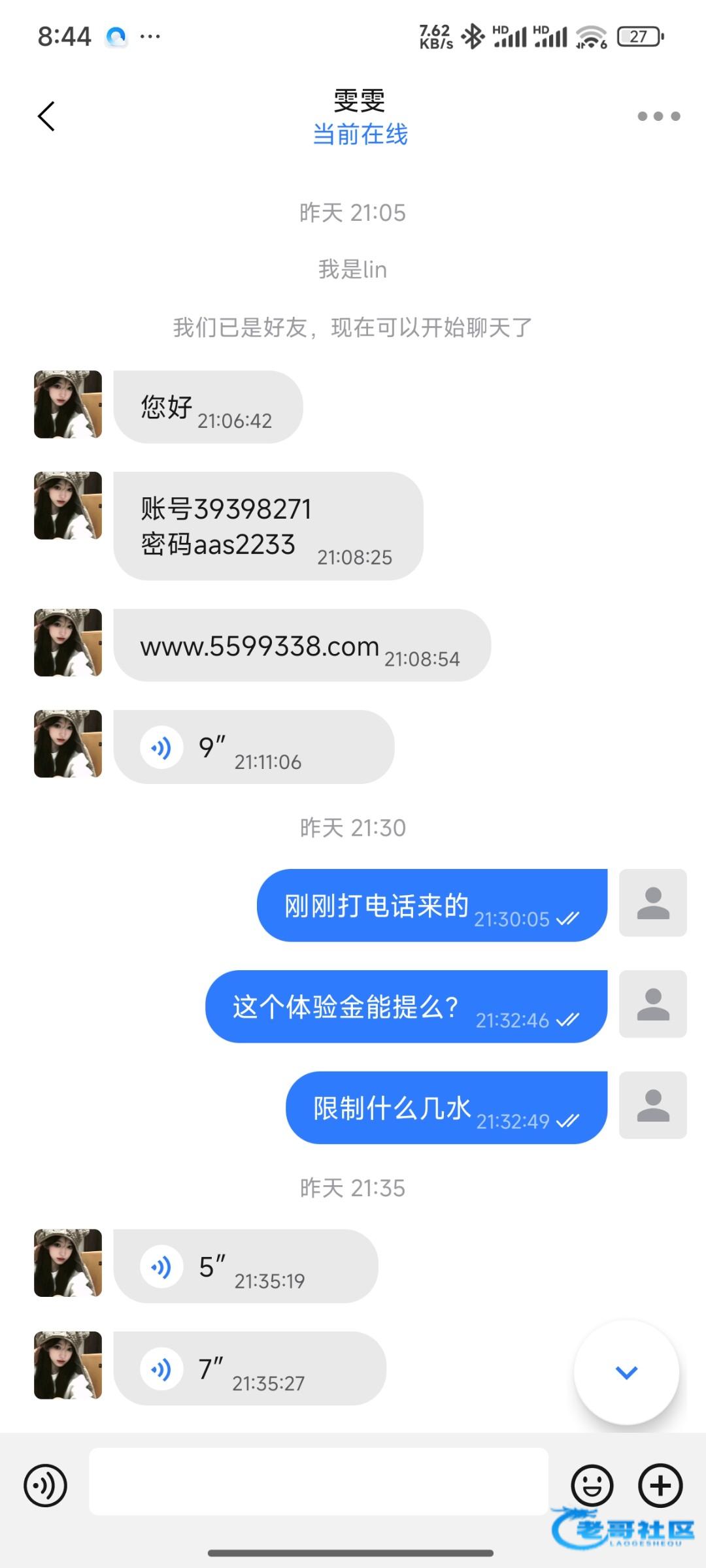This screenshot has width=706, height=1568.
Task: Switch to voice input mode
Action: pos(45,1485)
